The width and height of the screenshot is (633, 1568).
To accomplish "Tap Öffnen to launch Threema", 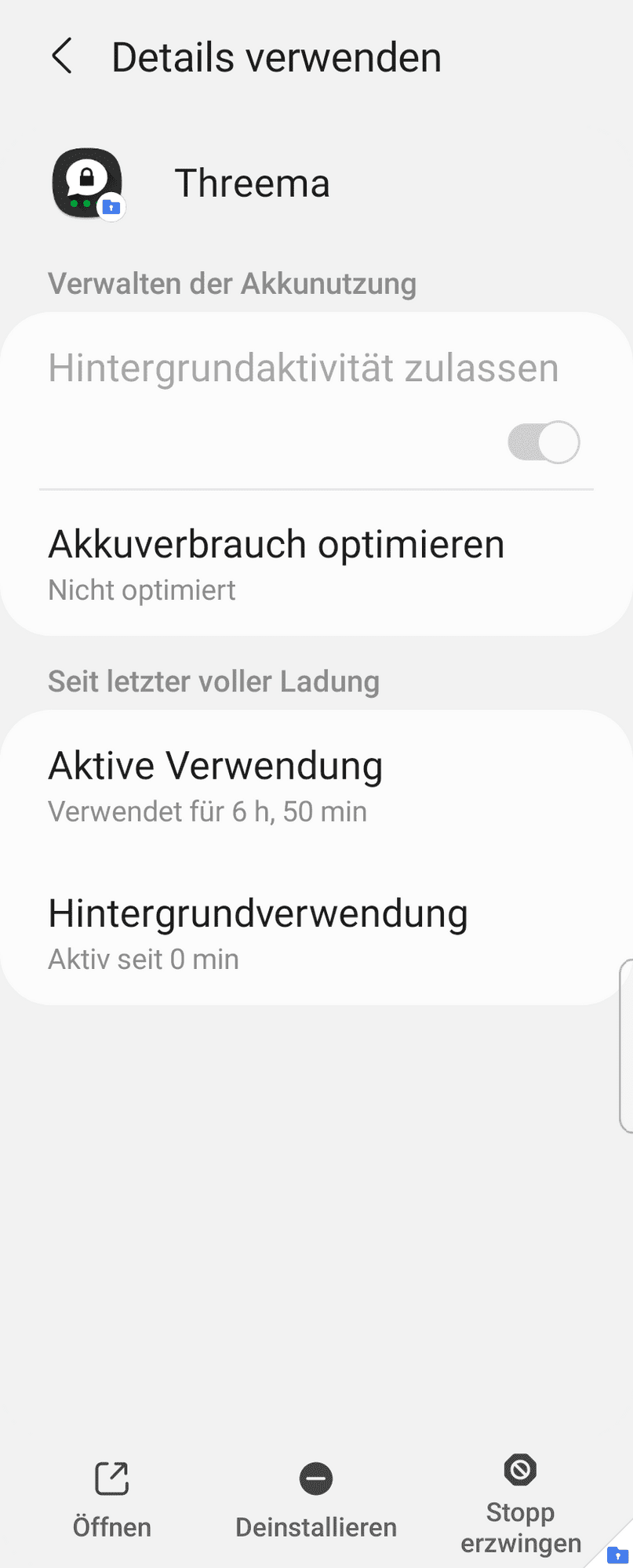I will point(111,1499).
